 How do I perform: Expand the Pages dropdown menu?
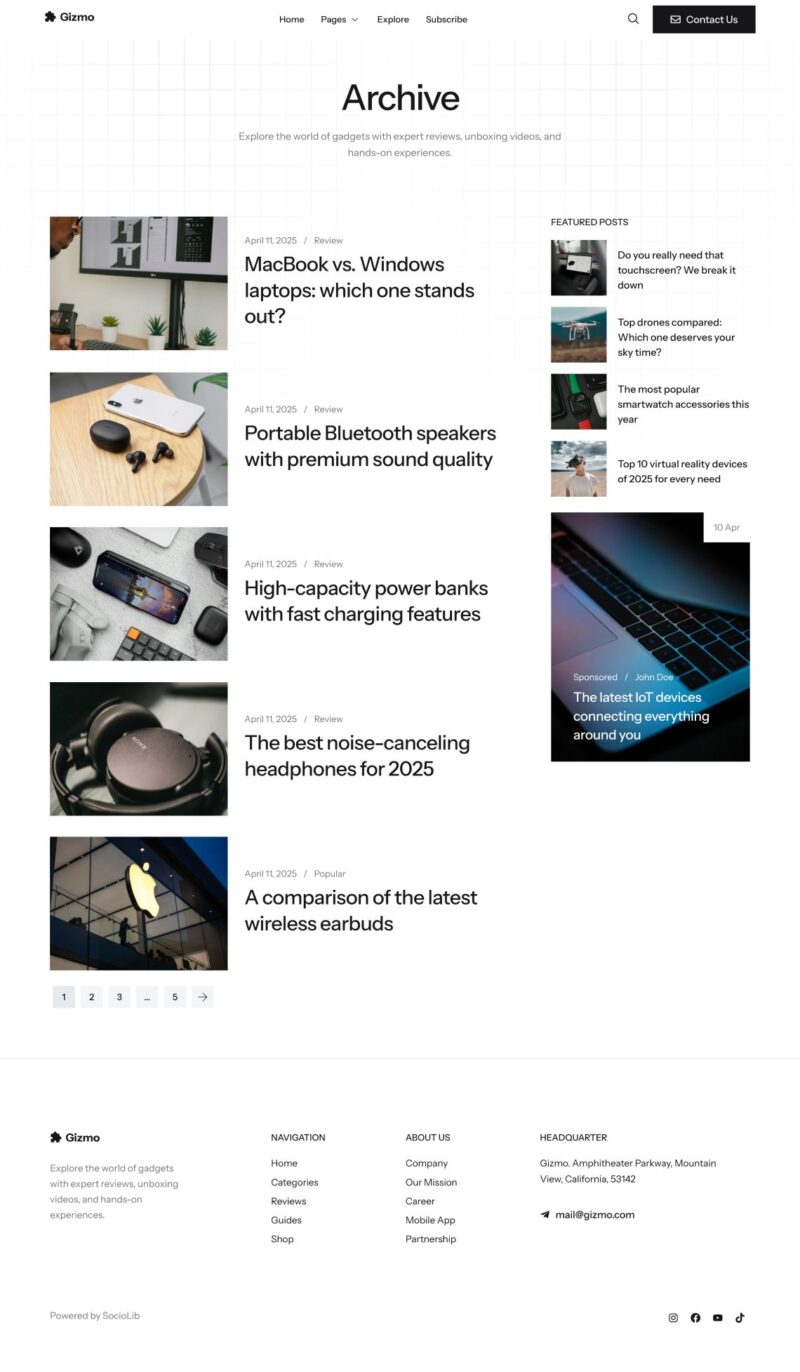pos(339,19)
